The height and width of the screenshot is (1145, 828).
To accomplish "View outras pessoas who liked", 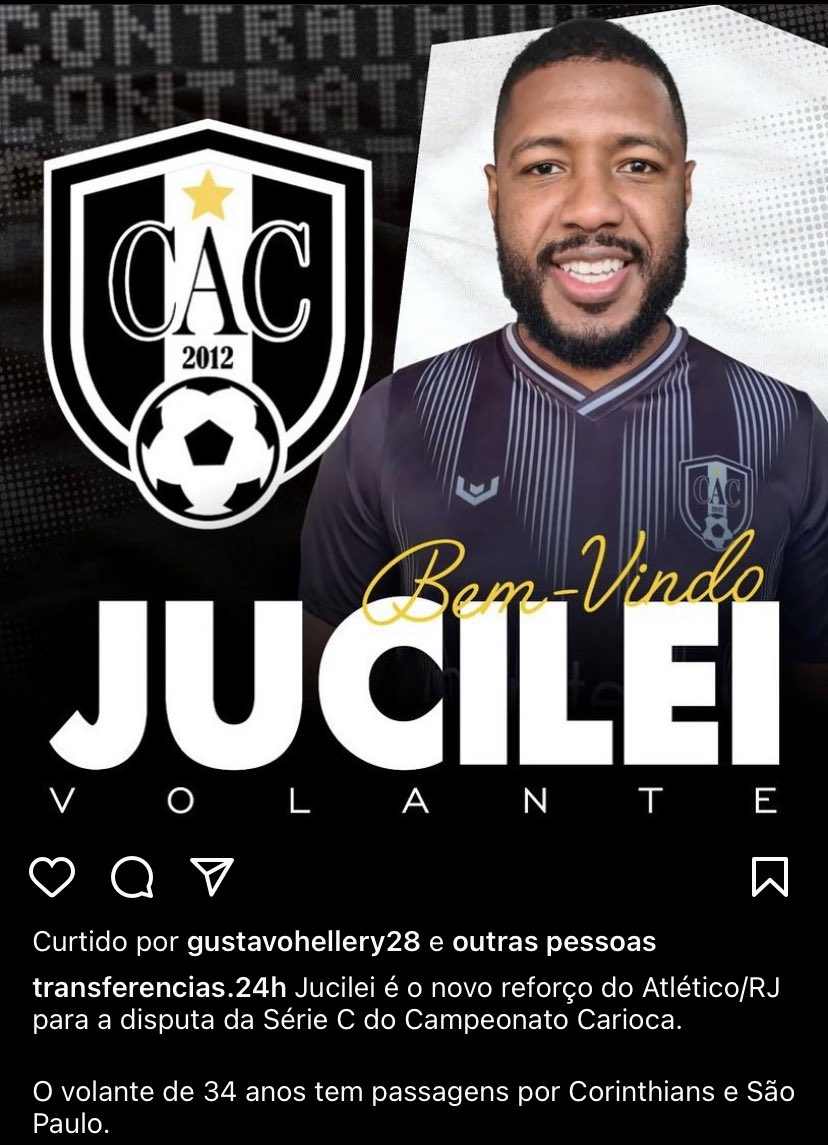I will click(x=554, y=942).
